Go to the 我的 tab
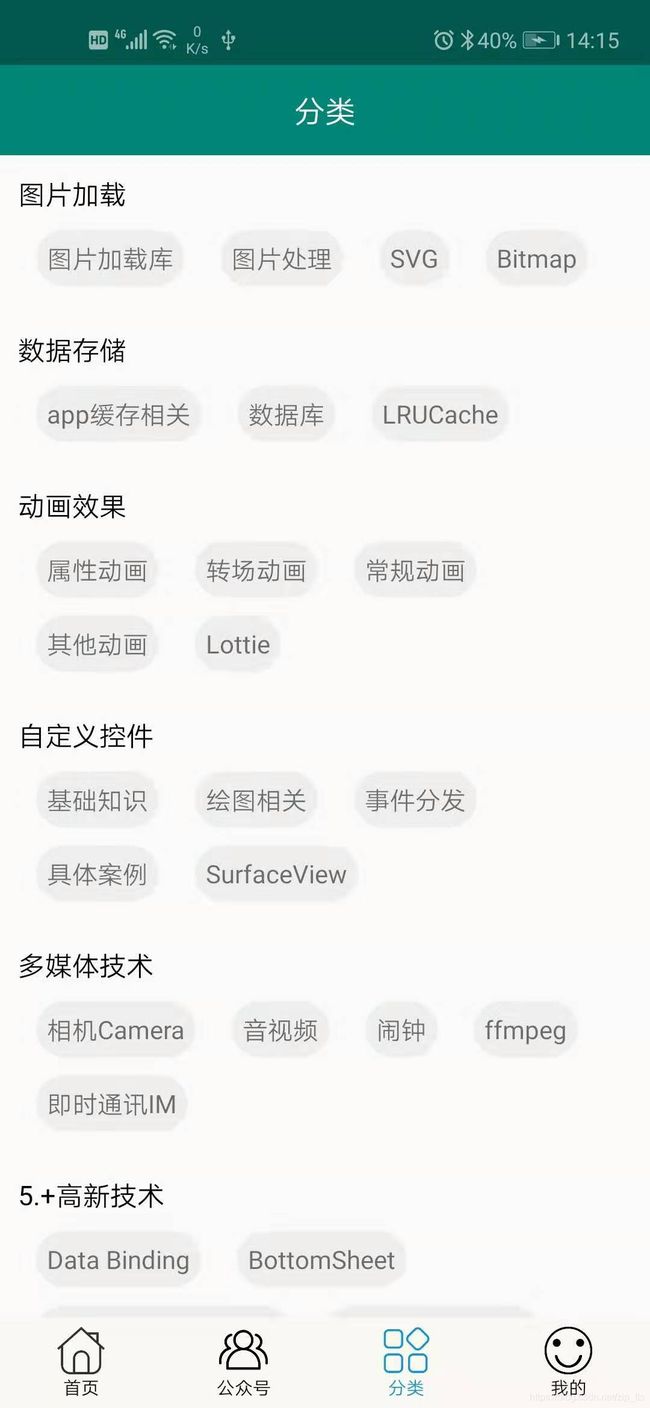Screen dimensions: 650x1408 [568, 1362]
